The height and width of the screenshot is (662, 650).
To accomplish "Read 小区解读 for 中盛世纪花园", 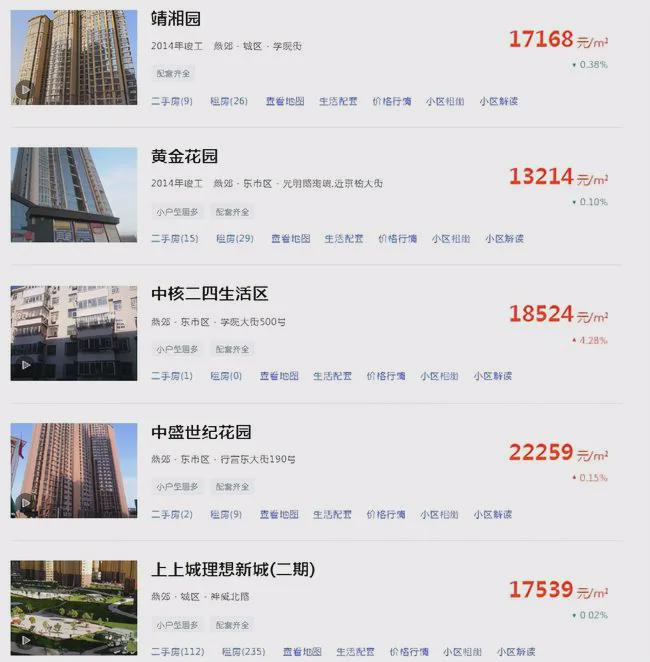I will coord(492,514).
